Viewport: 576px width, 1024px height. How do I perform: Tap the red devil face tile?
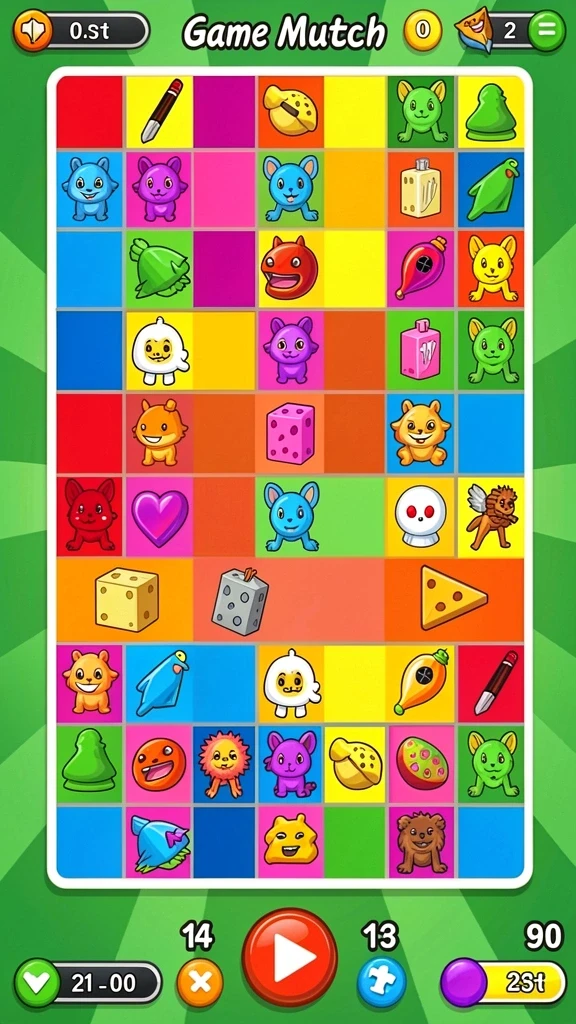[289, 268]
